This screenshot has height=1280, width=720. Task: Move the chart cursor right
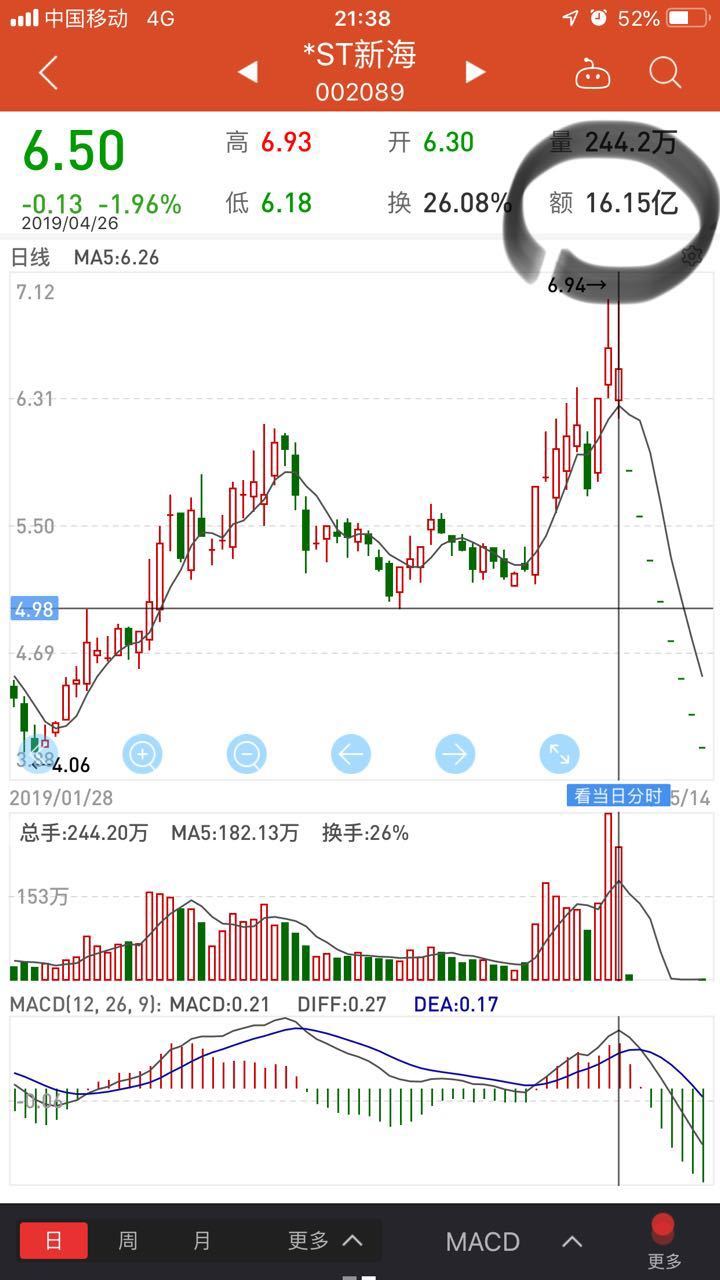point(455,754)
